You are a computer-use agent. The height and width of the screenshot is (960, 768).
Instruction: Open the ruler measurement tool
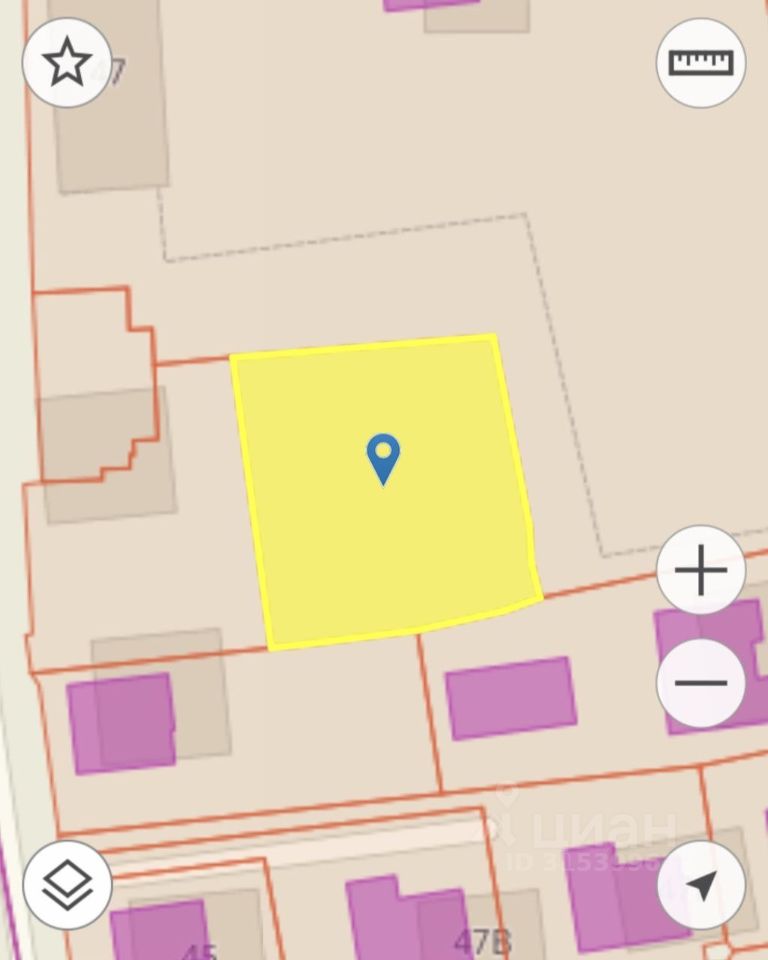[x=701, y=63]
